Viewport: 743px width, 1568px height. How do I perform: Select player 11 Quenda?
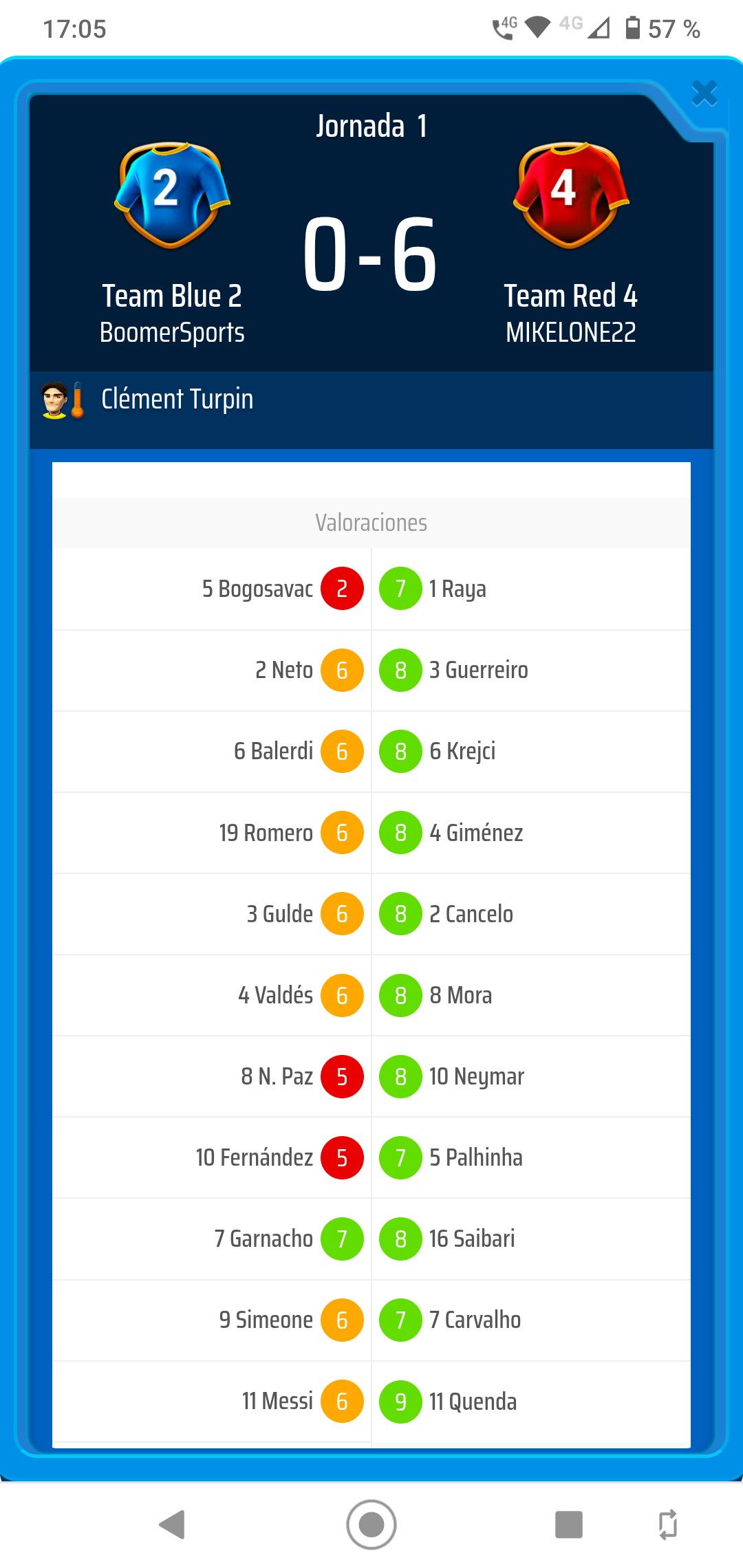point(473,1401)
